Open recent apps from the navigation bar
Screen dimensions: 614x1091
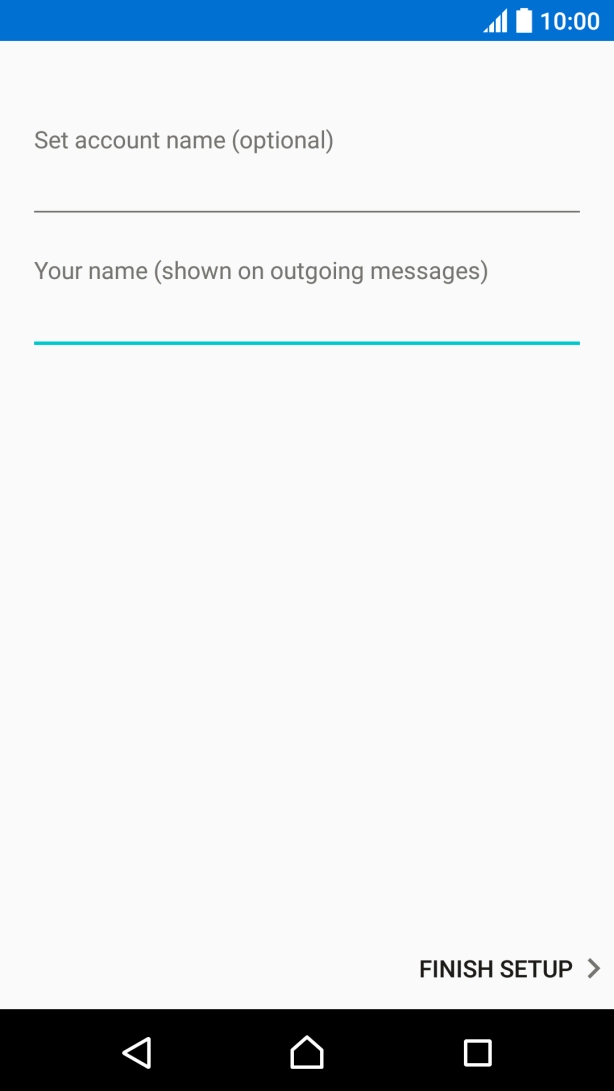click(x=477, y=1052)
